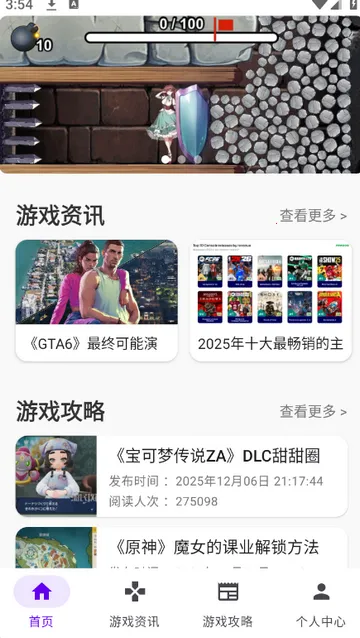Open the 《GTA6》 news card
Screen dimensions: 360x638
[96, 300]
